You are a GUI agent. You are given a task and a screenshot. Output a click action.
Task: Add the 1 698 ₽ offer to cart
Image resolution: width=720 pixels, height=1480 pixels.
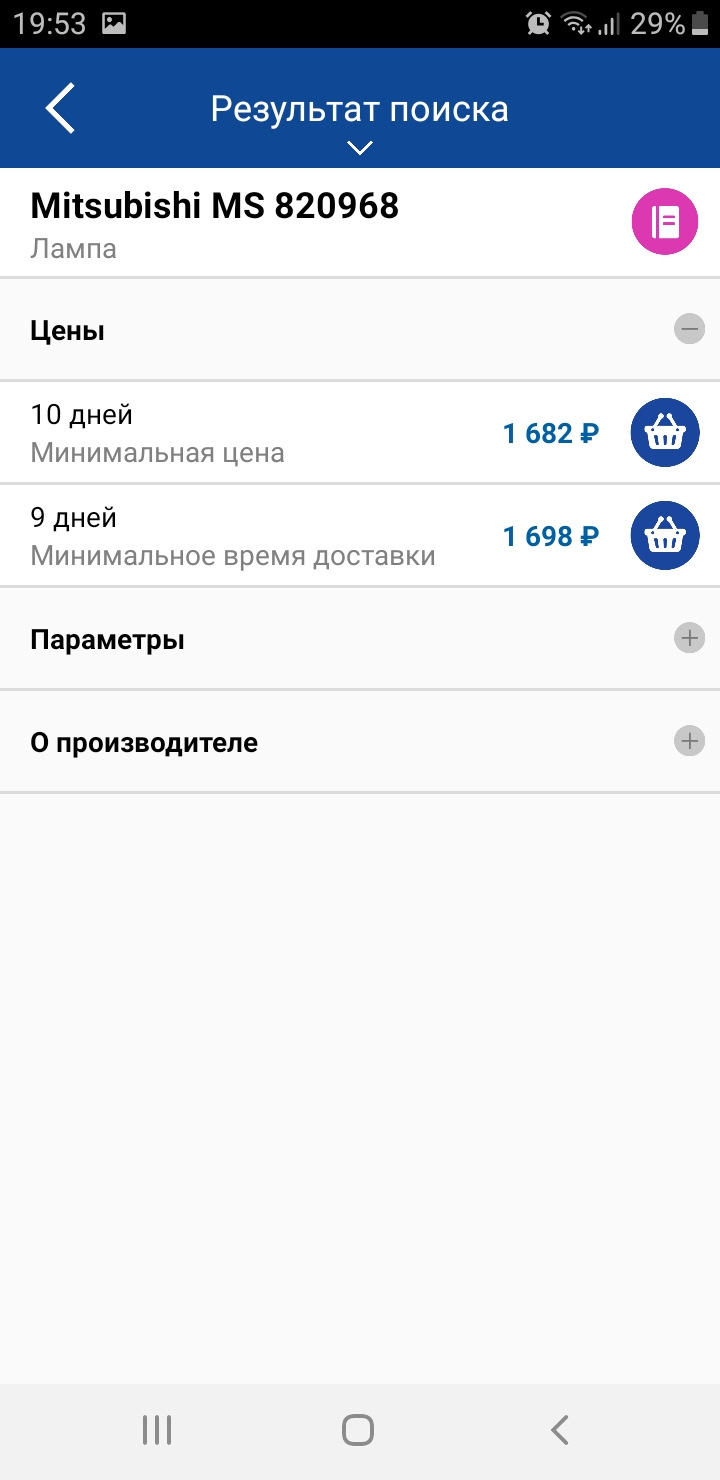tap(664, 536)
